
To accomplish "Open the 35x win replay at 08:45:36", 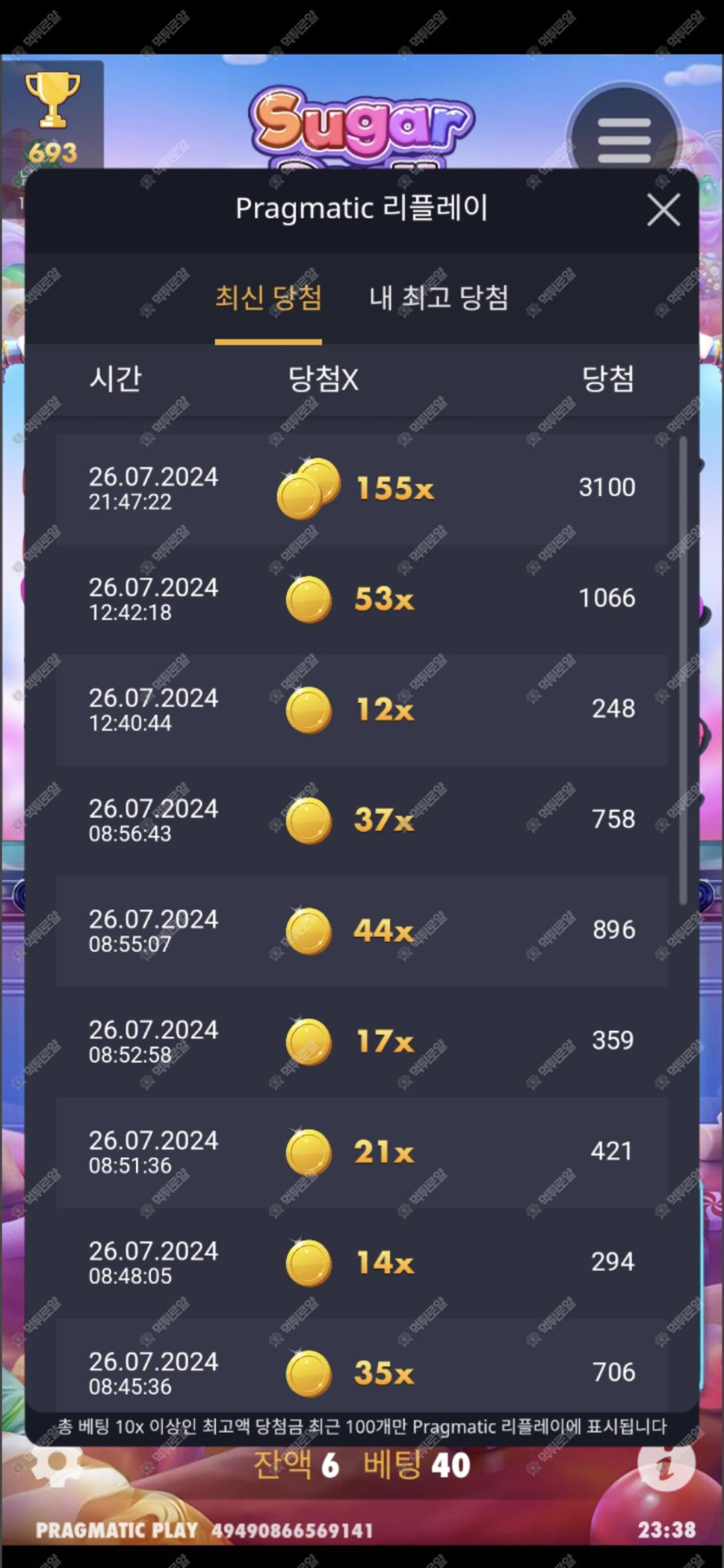I will [362, 1371].
